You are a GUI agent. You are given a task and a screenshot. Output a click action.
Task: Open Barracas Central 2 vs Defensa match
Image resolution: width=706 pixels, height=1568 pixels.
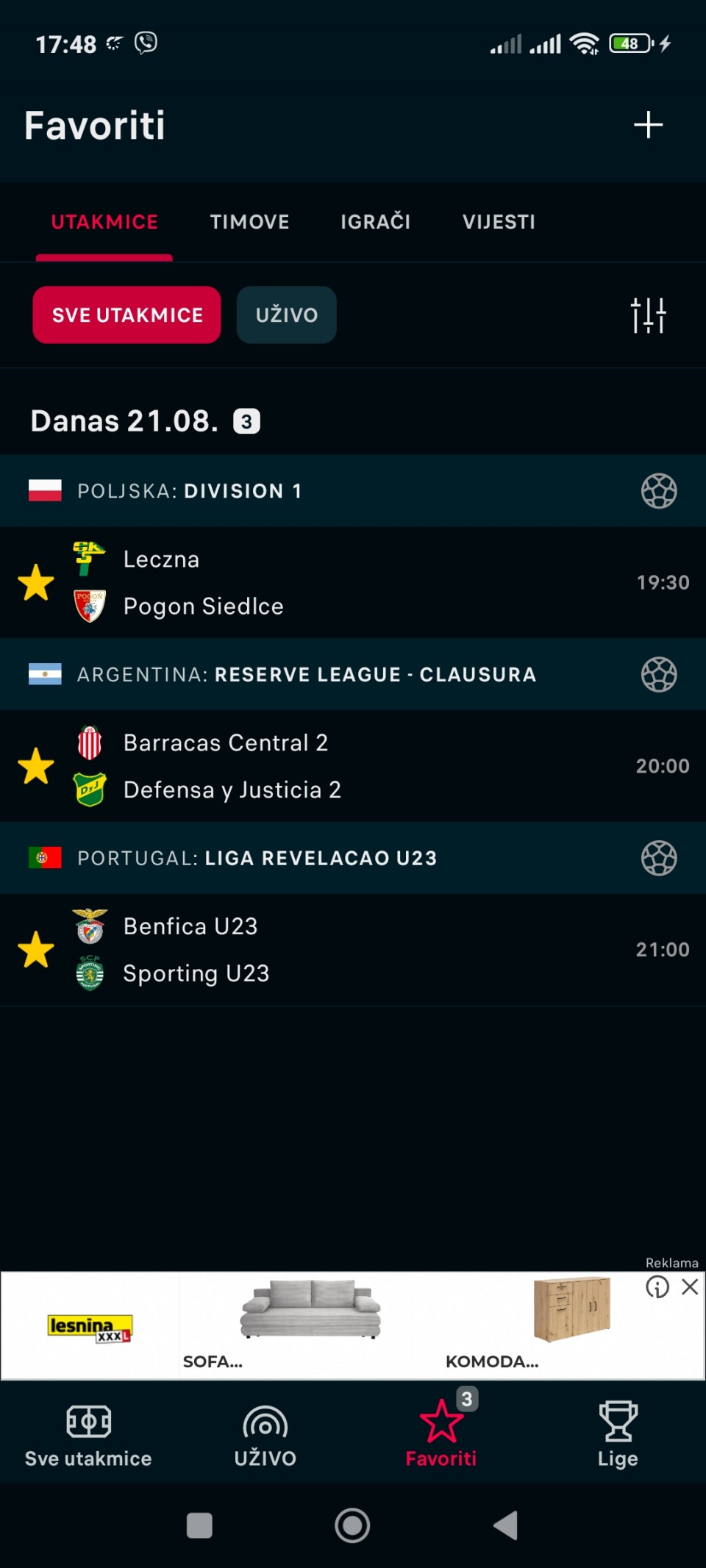[353, 766]
